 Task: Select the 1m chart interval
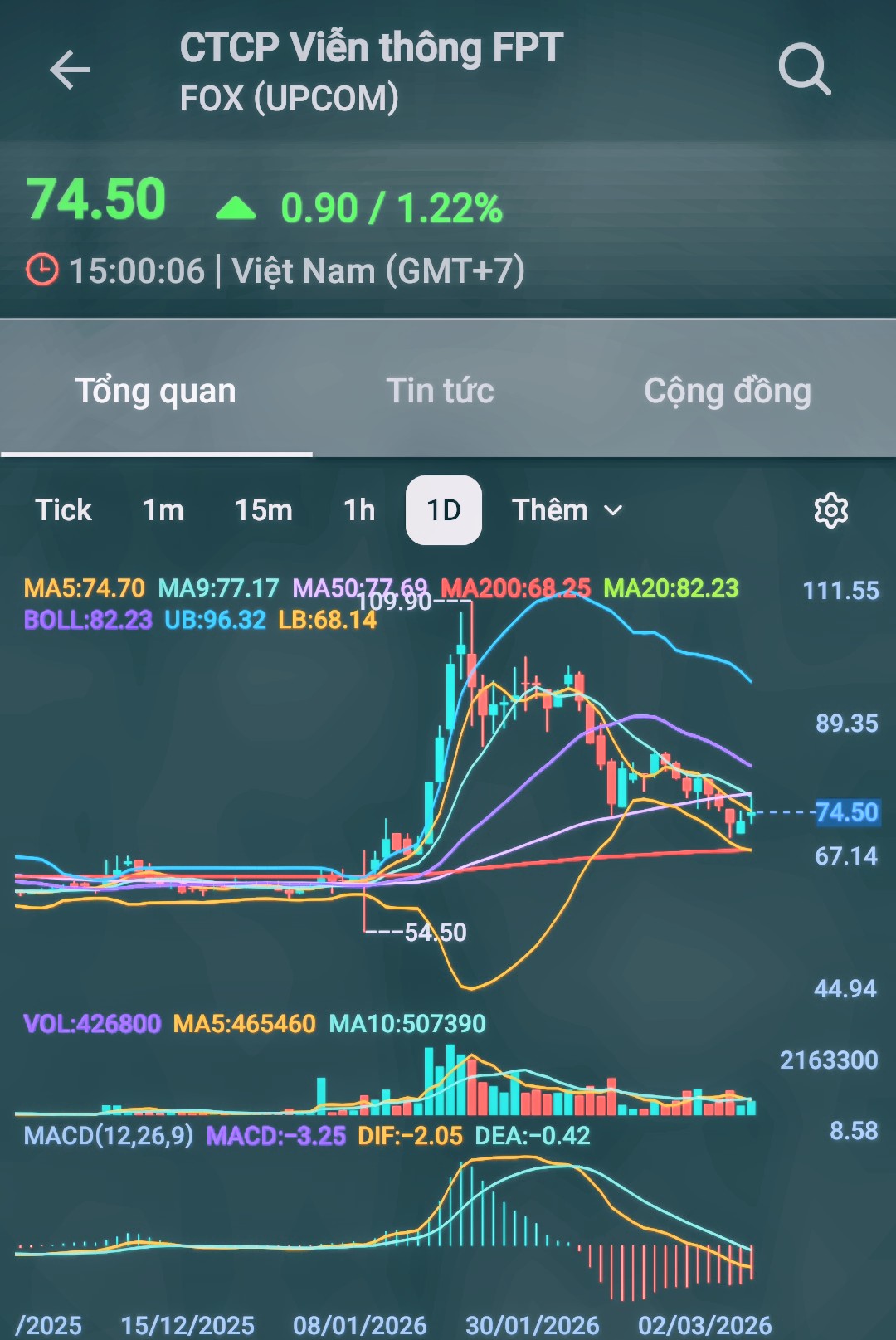[x=163, y=510]
